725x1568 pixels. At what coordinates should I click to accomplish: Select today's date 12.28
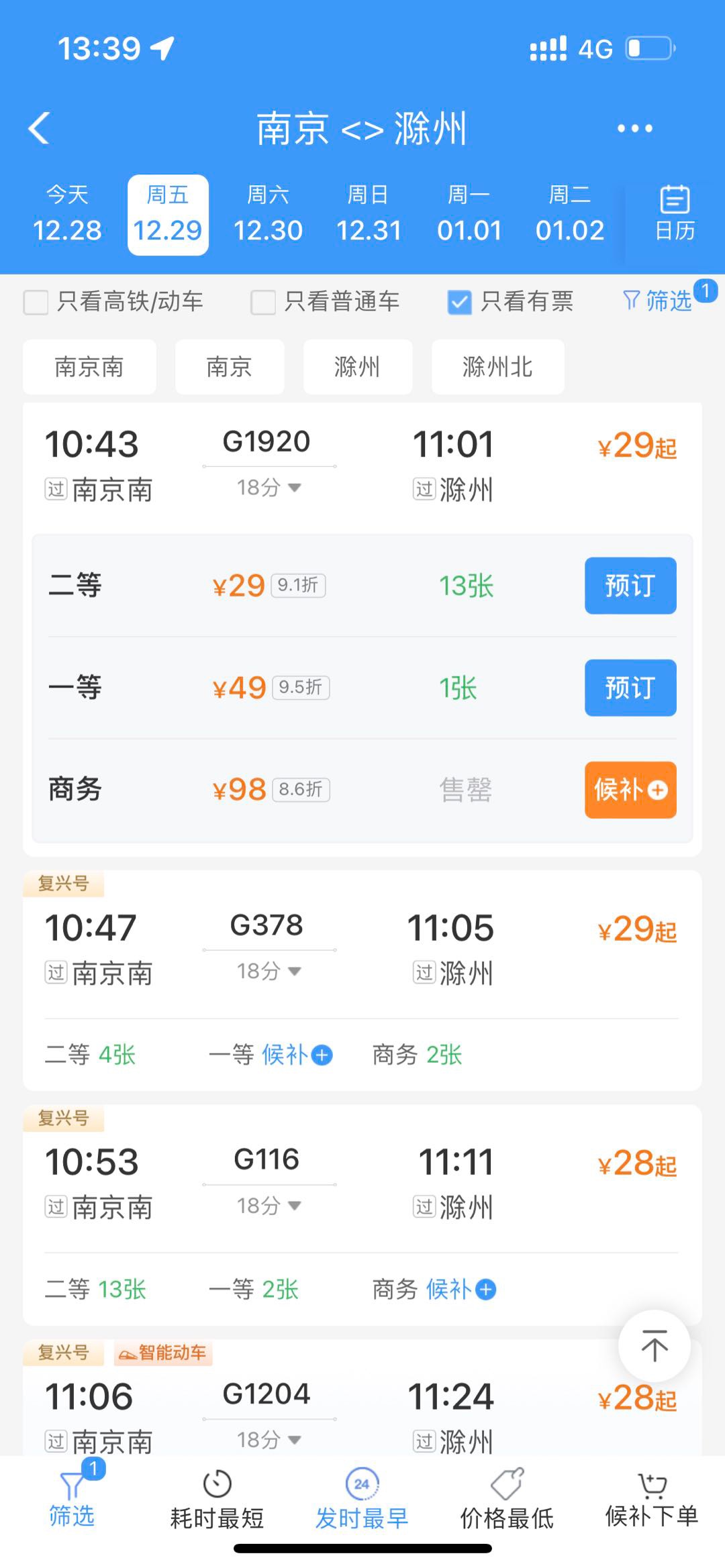pos(67,215)
